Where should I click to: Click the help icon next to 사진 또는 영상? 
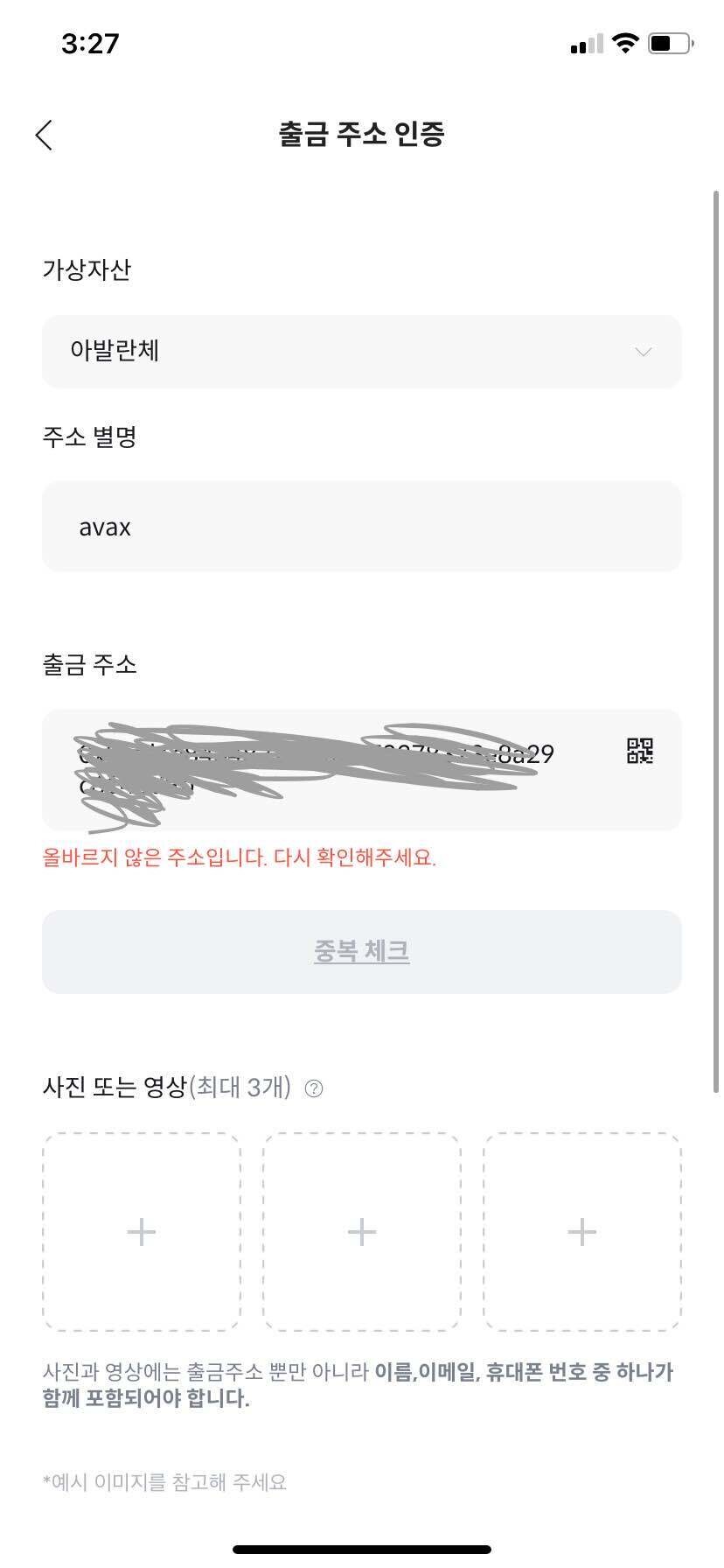(315, 1088)
